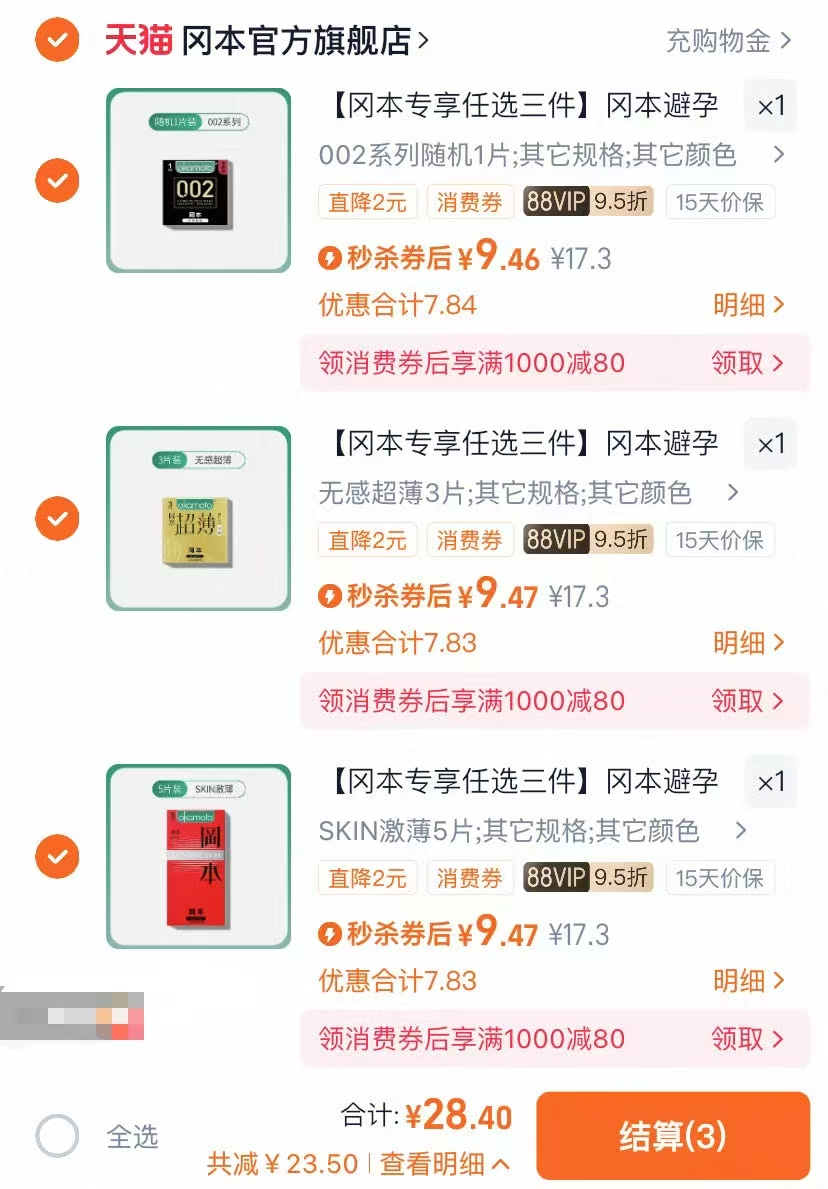This screenshot has height=1189, width=828.
Task: Toggle the SKIN激薄 item selection checkmark
Action: [x=56, y=858]
